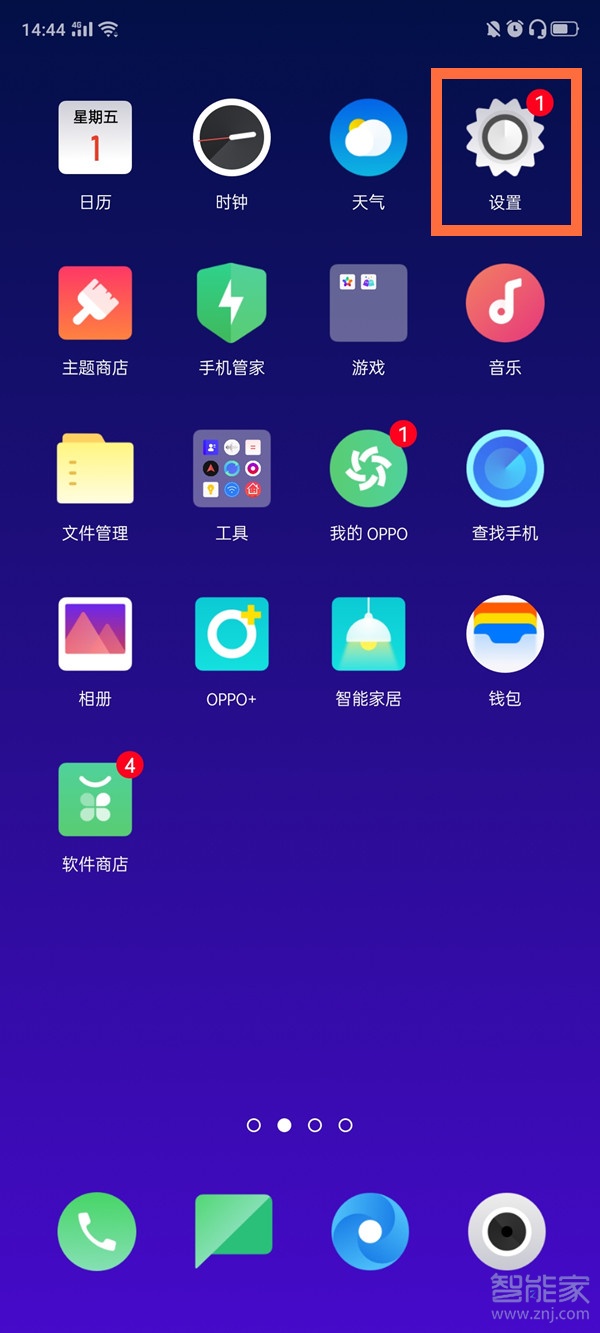Open the 音乐 music app

coord(505,303)
